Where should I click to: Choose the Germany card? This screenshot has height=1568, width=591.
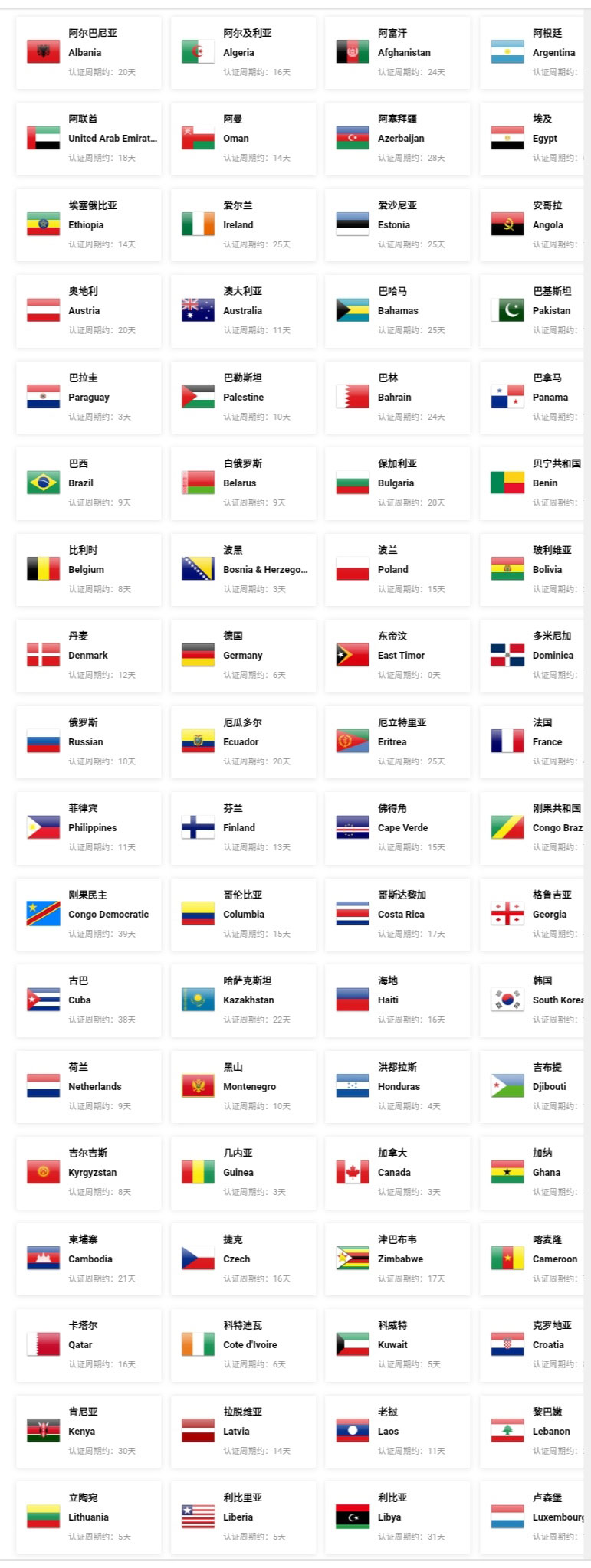[x=243, y=655]
